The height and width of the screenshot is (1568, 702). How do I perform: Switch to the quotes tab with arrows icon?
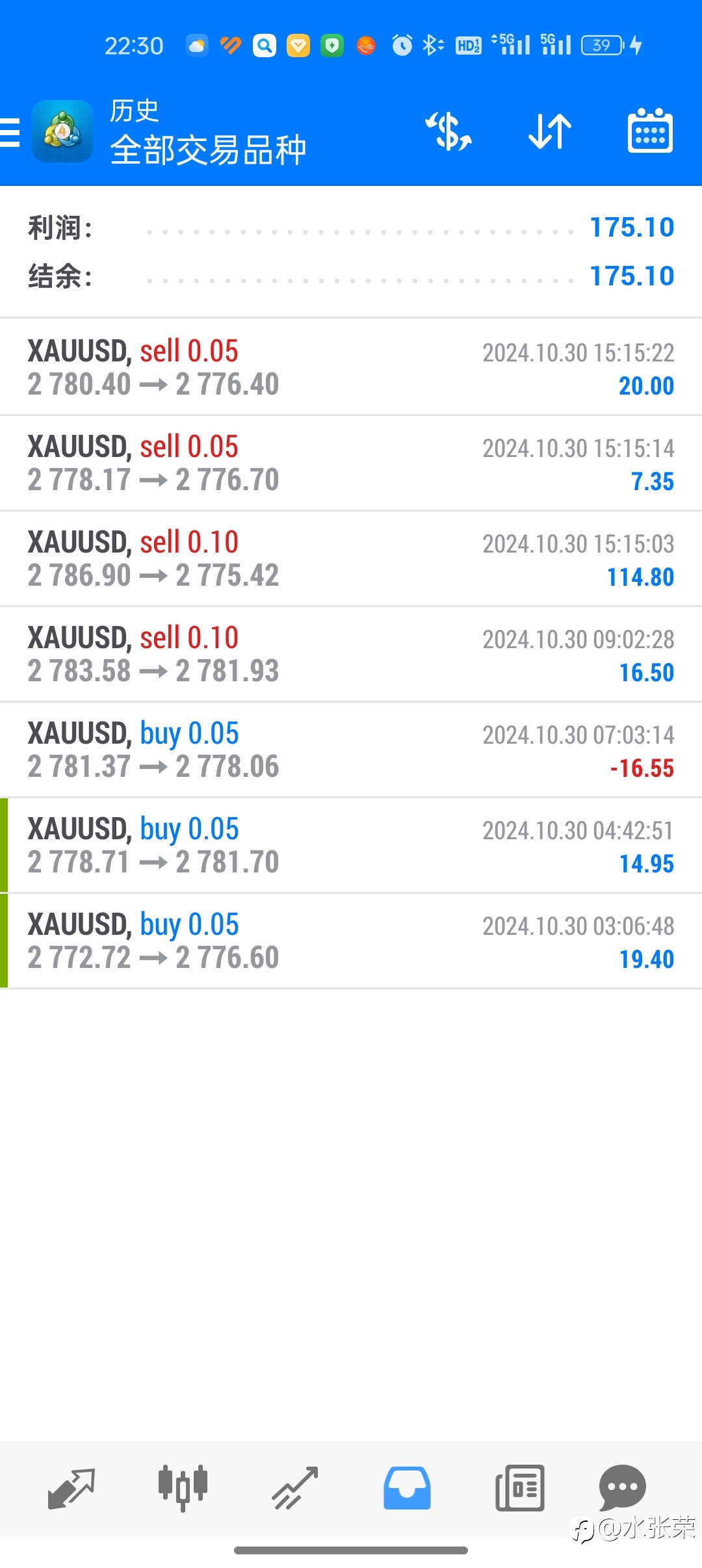[x=71, y=1488]
